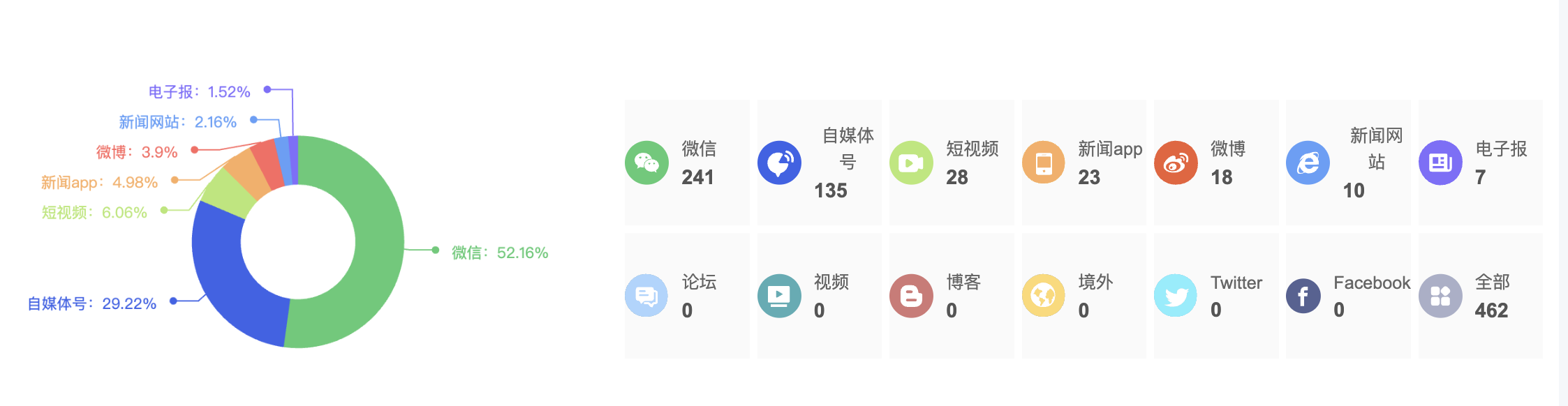Open the 视频 source card
The image size is (1568, 406).
click(x=819, y=296)
